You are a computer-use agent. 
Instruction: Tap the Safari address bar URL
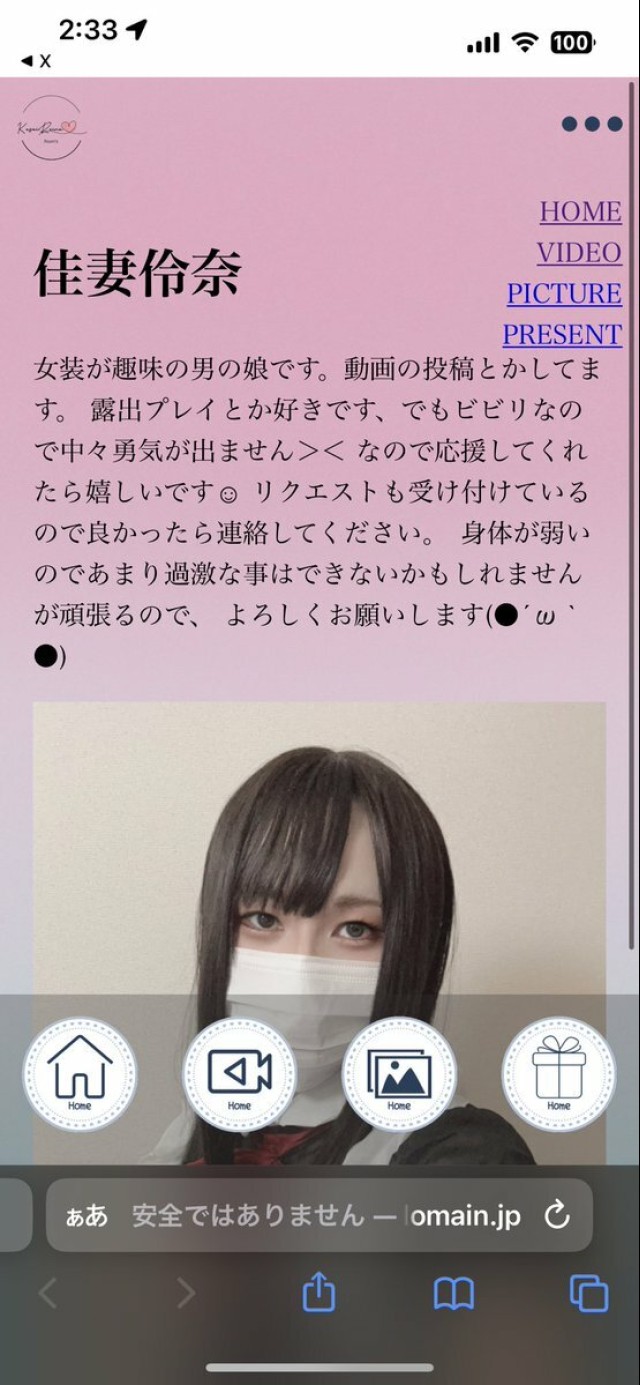pyautogui.click(x=326, y=1216)
